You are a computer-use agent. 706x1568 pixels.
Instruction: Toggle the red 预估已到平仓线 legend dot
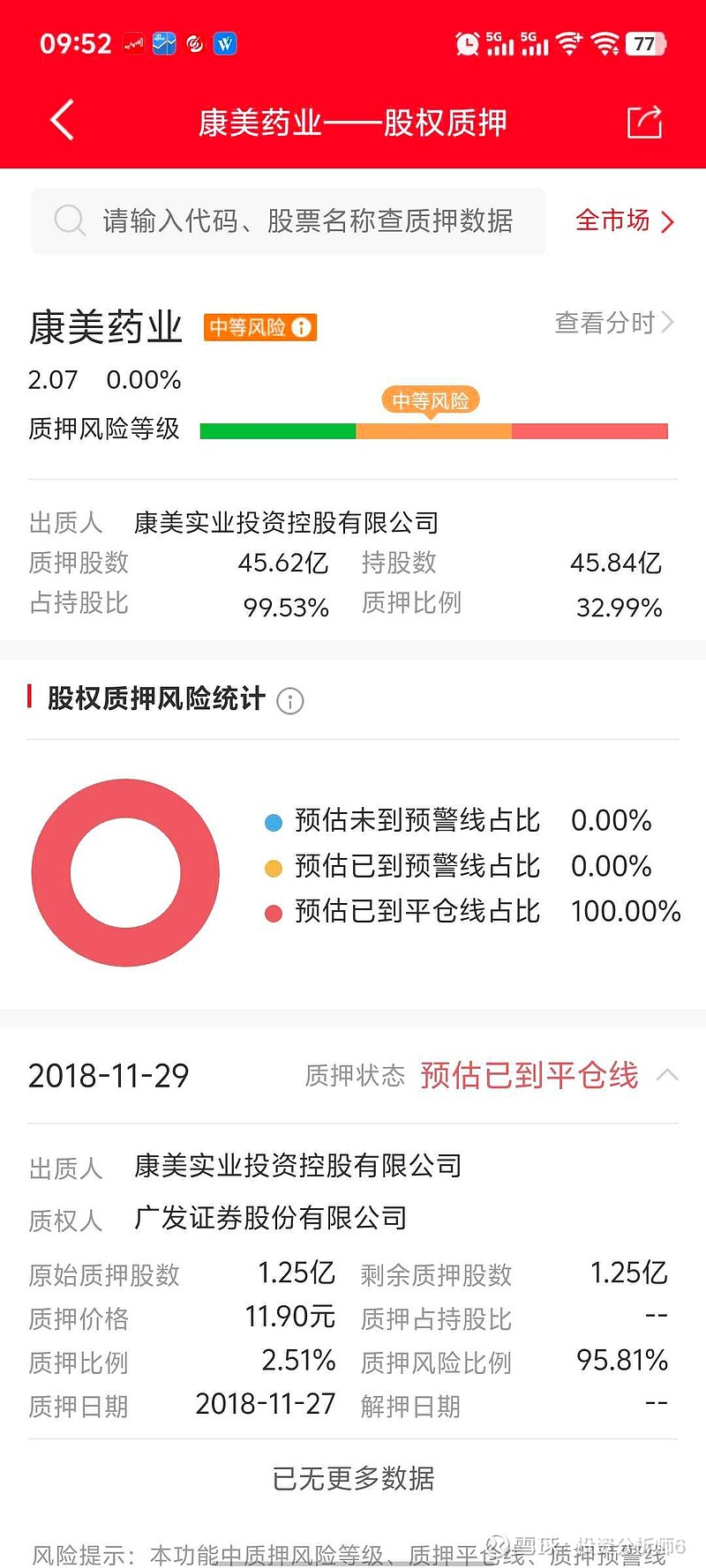(x=274, y=912)
